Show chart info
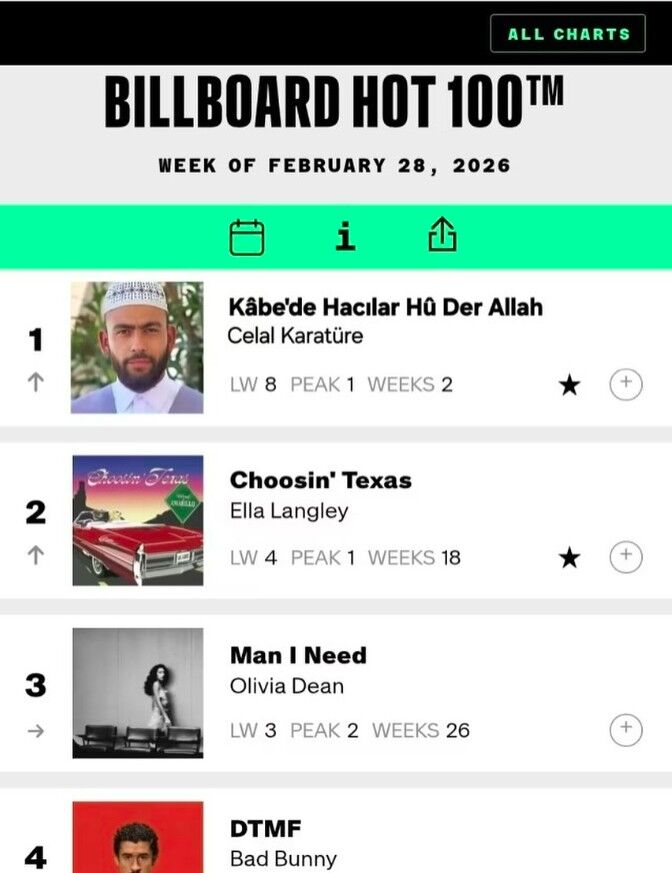 click(x=345, y=237)
